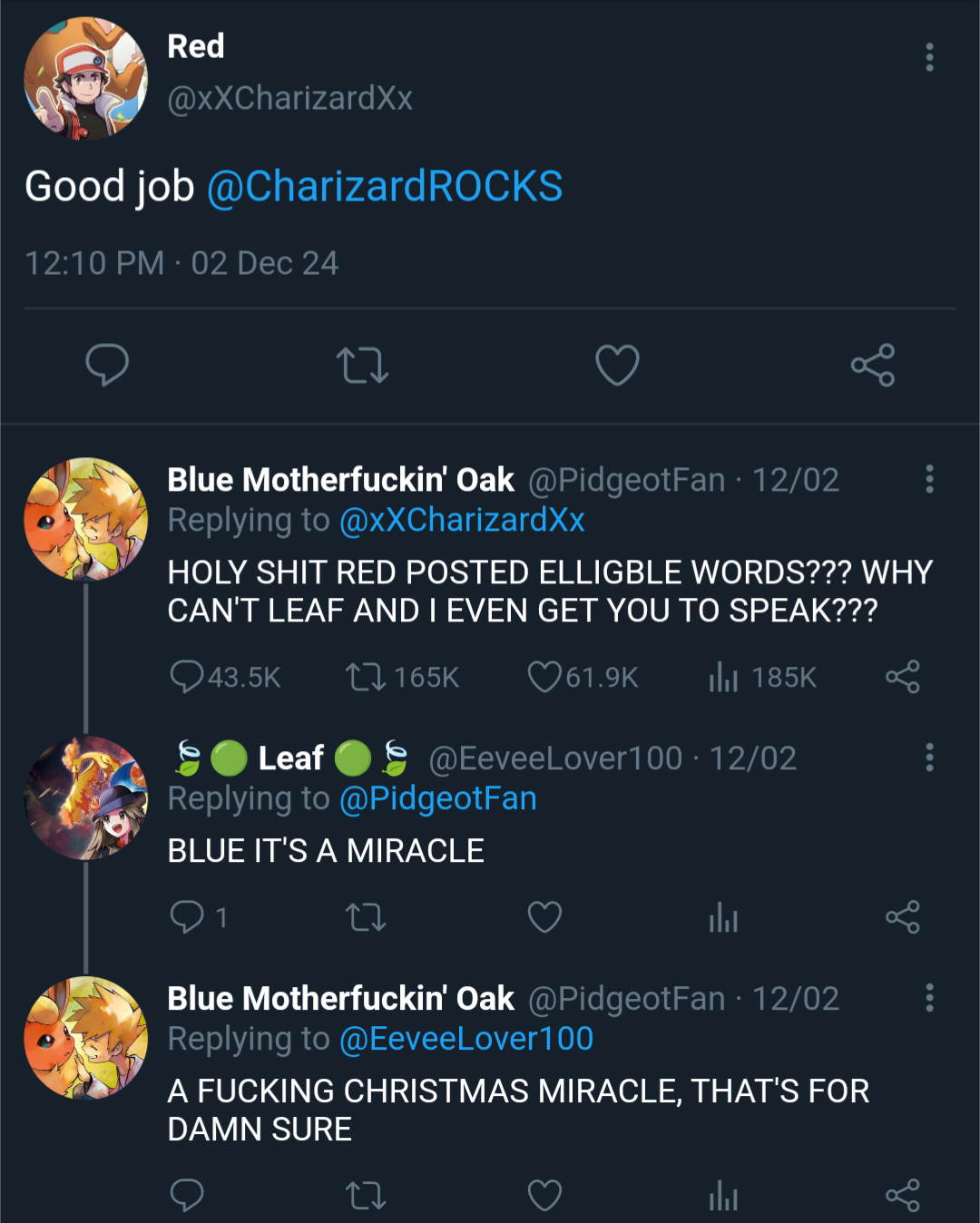Retweet Red's Good job tweet

[x=363, y=365]
